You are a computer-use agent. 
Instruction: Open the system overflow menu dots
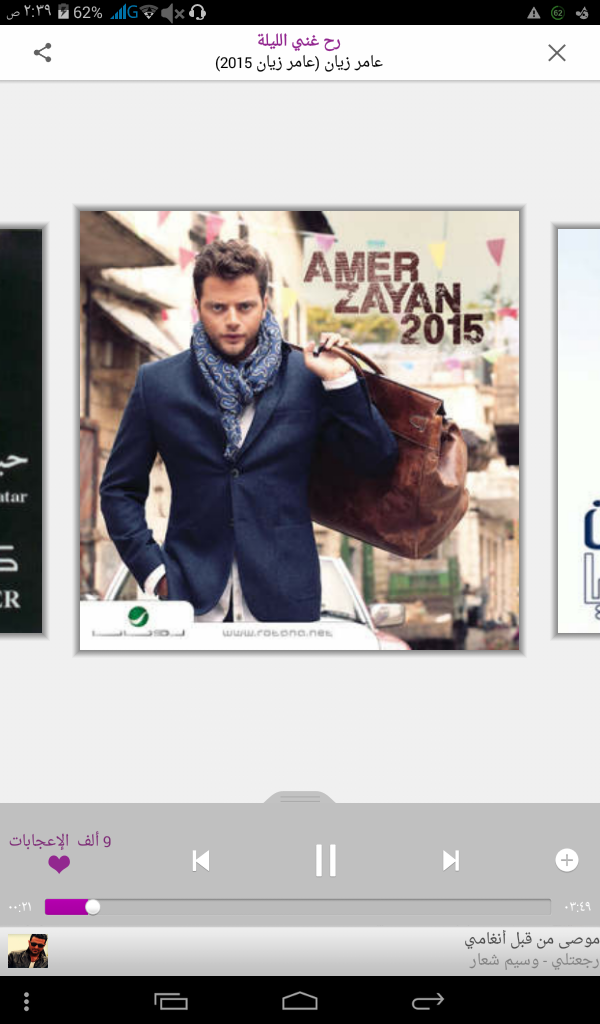(26, 1000)
